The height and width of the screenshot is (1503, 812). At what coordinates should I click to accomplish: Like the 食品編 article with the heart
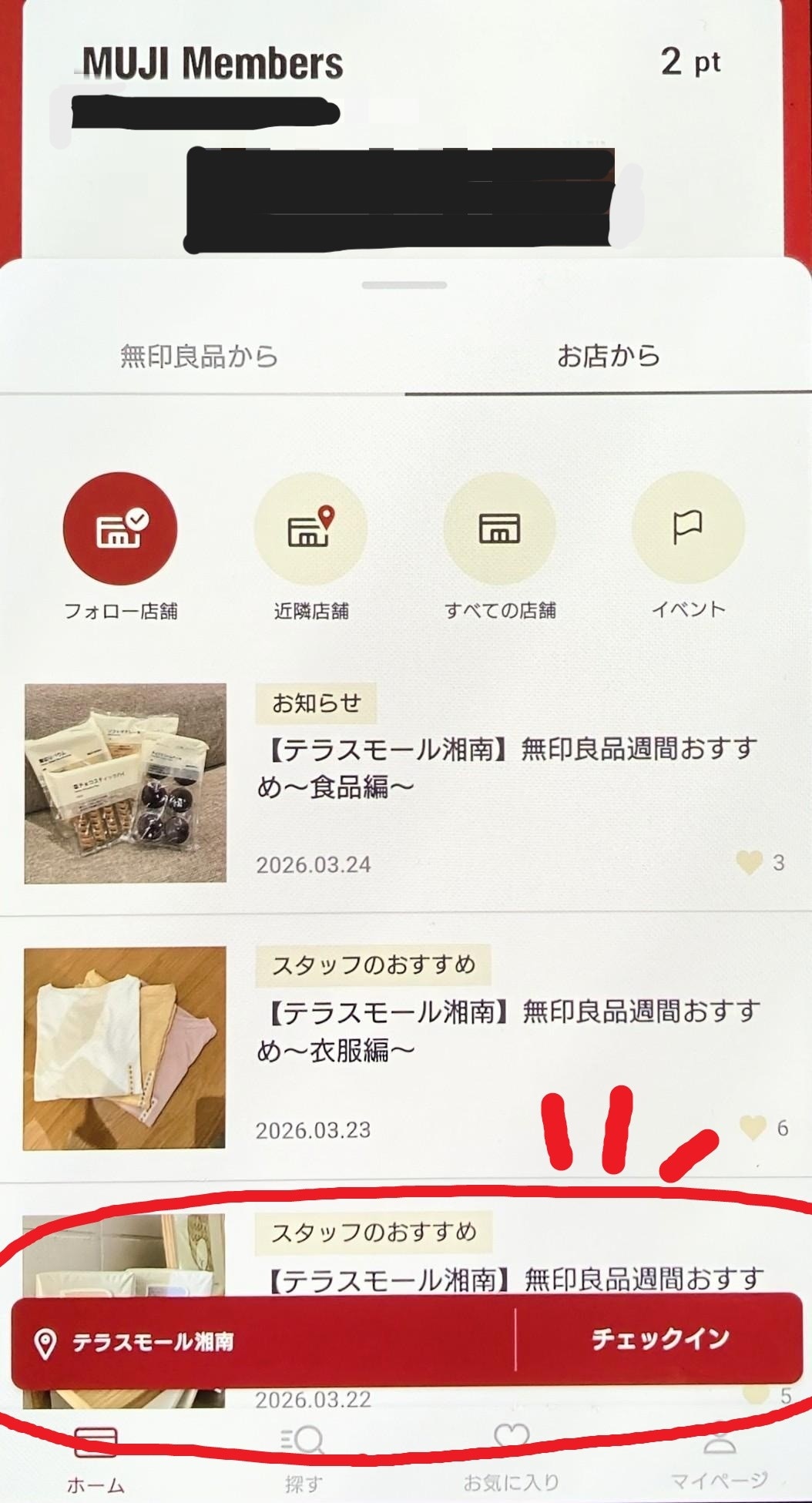(750, 861)
